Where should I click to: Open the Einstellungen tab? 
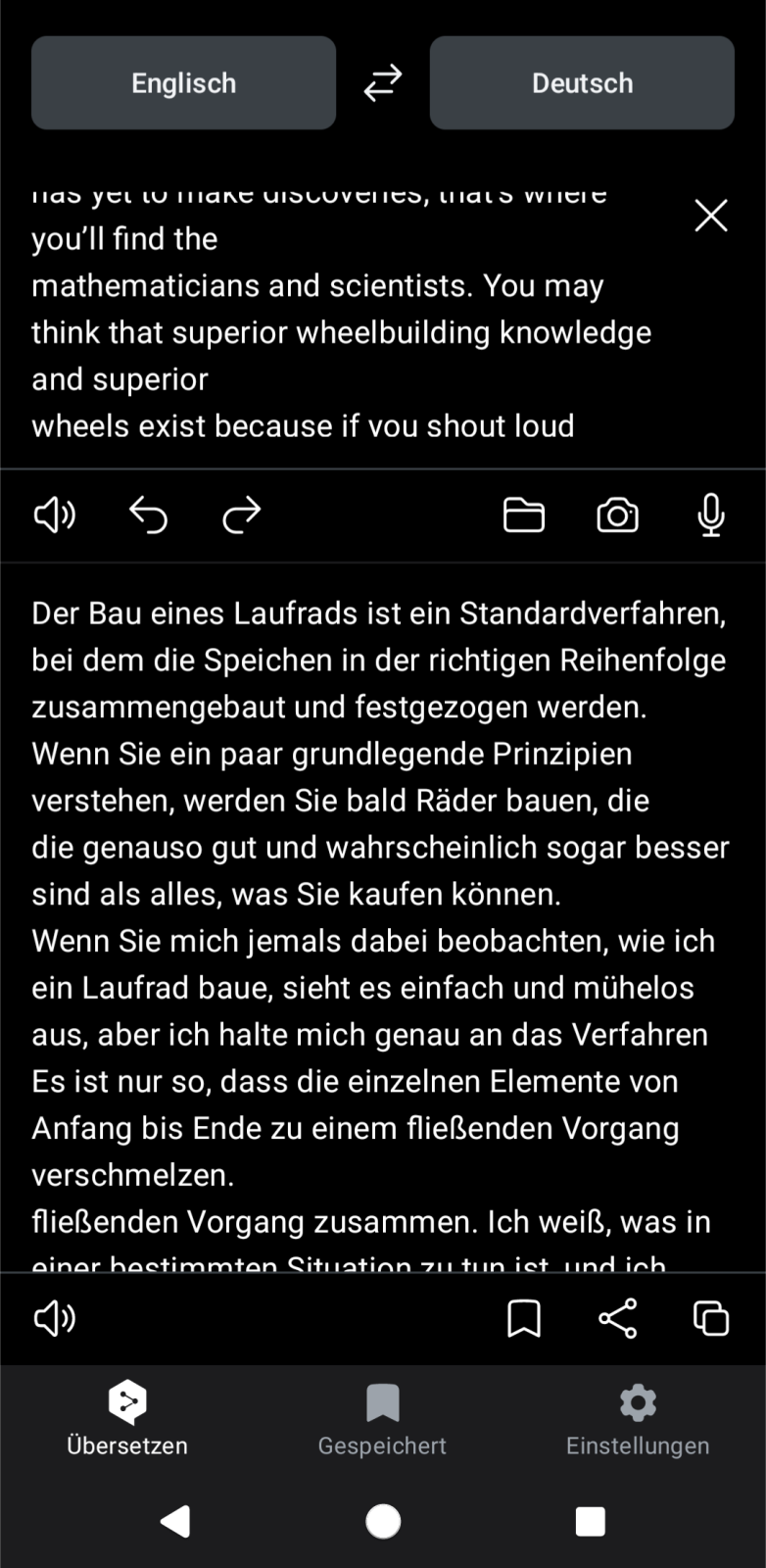pyautogui.click(x=638, y=1420)
